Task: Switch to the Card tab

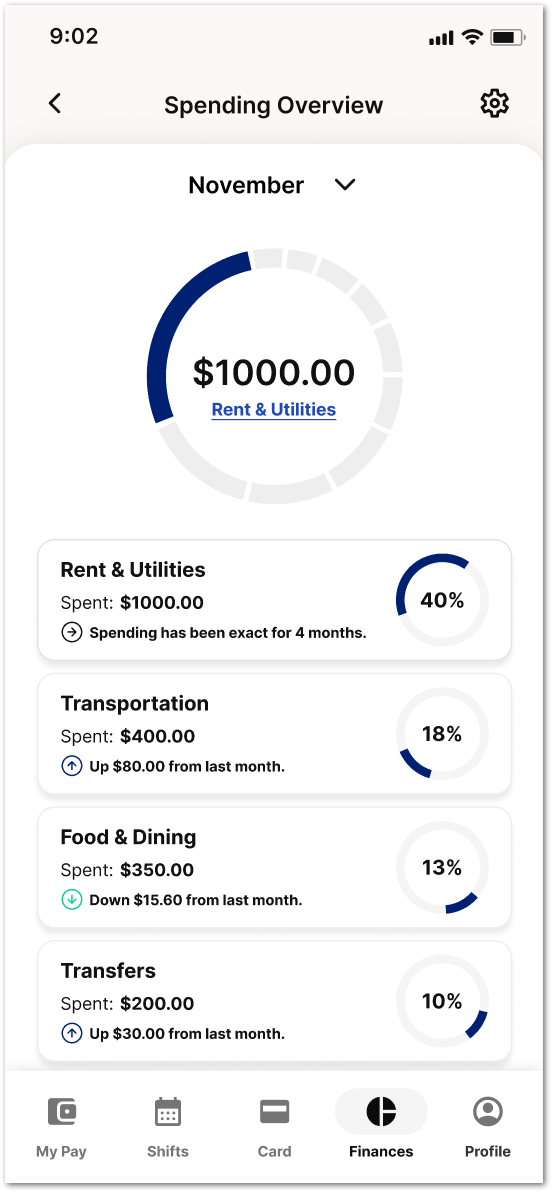Action: coord(274,1127)
